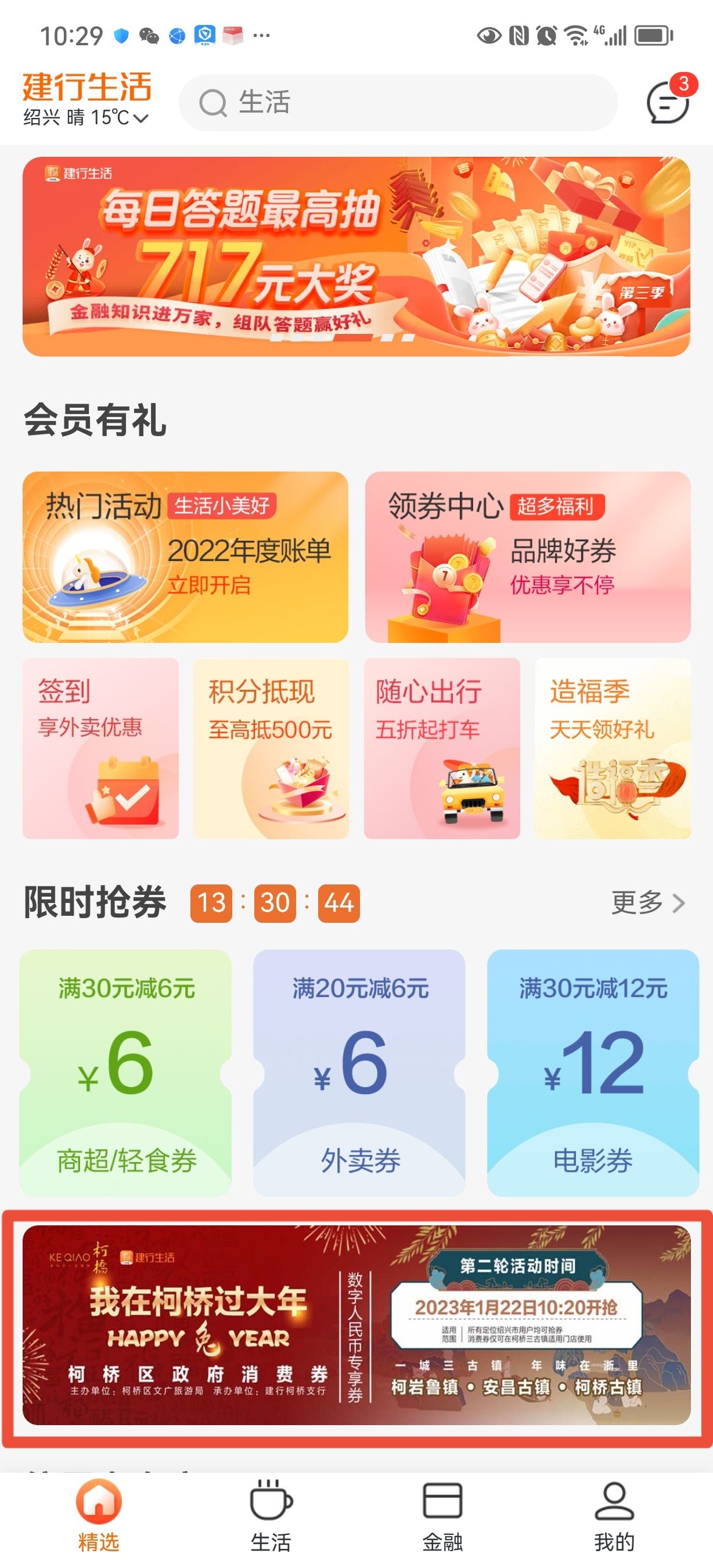Grab the 商超/轻食券 ¥6 coupon
The height and width of the screenshot is (1568, 713).
pyautogui.click(x=126, y=1072)
